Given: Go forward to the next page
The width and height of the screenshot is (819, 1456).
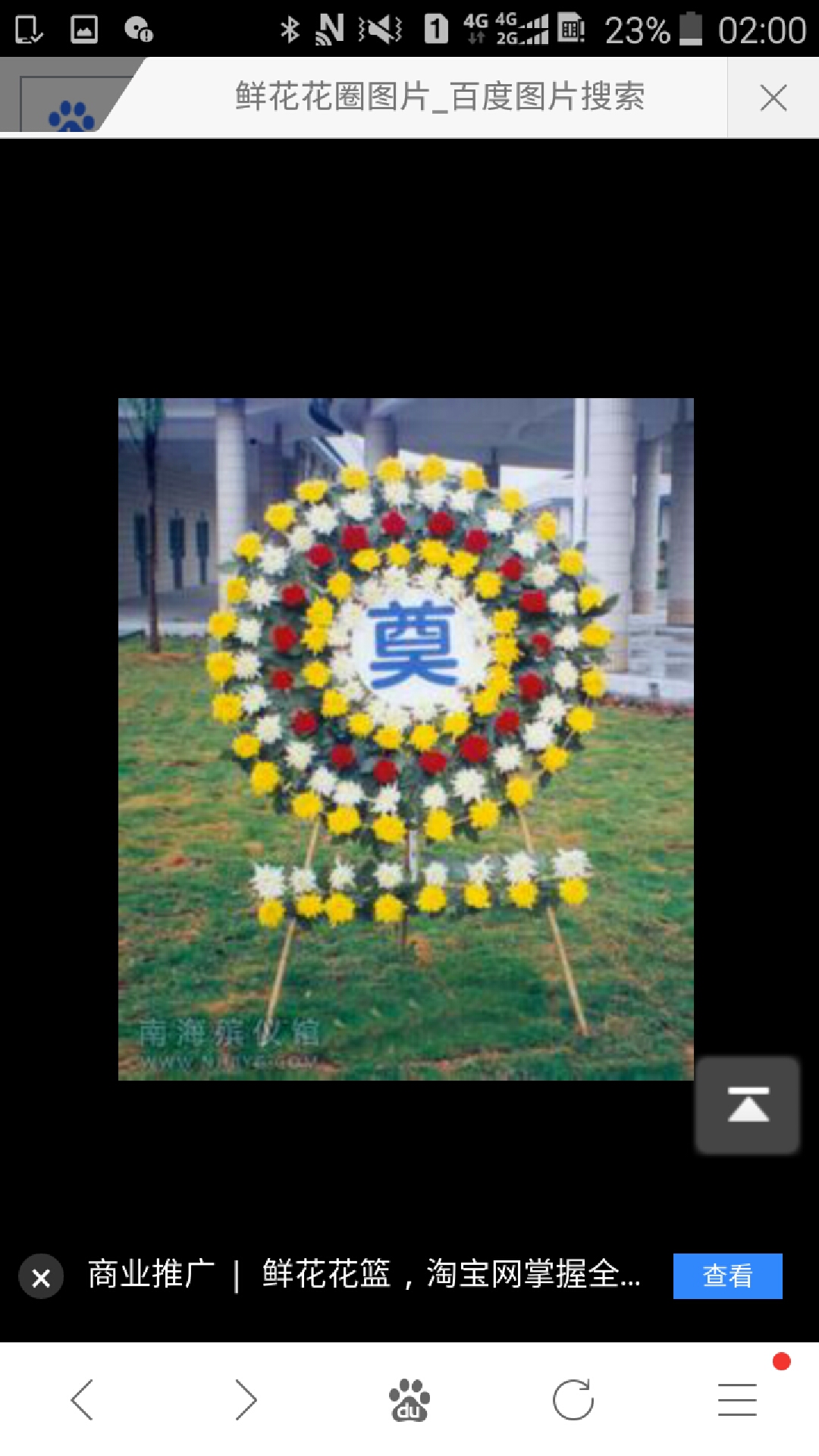Looking at the screenshot, I should point(246,1399).
